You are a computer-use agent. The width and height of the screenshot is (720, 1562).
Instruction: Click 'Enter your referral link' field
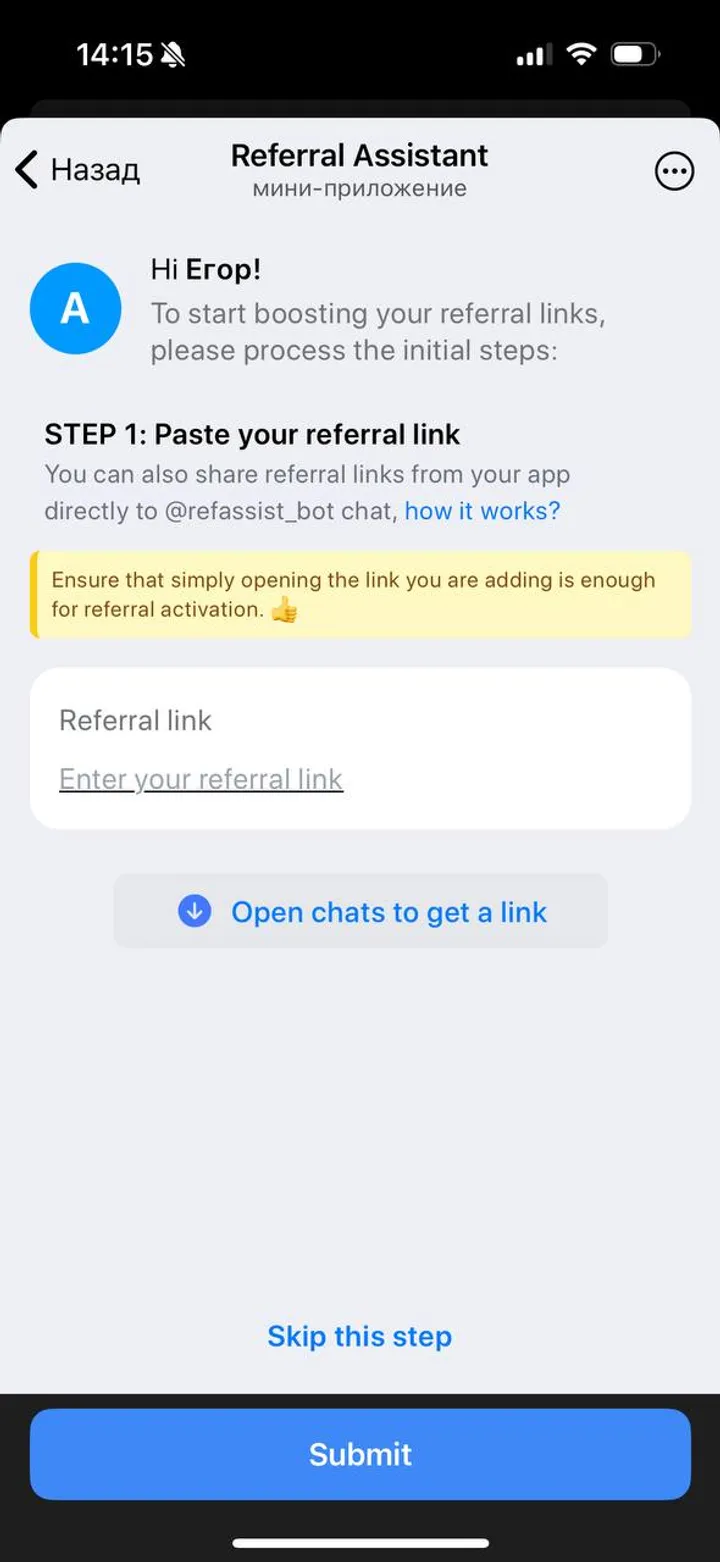(200, 779)
